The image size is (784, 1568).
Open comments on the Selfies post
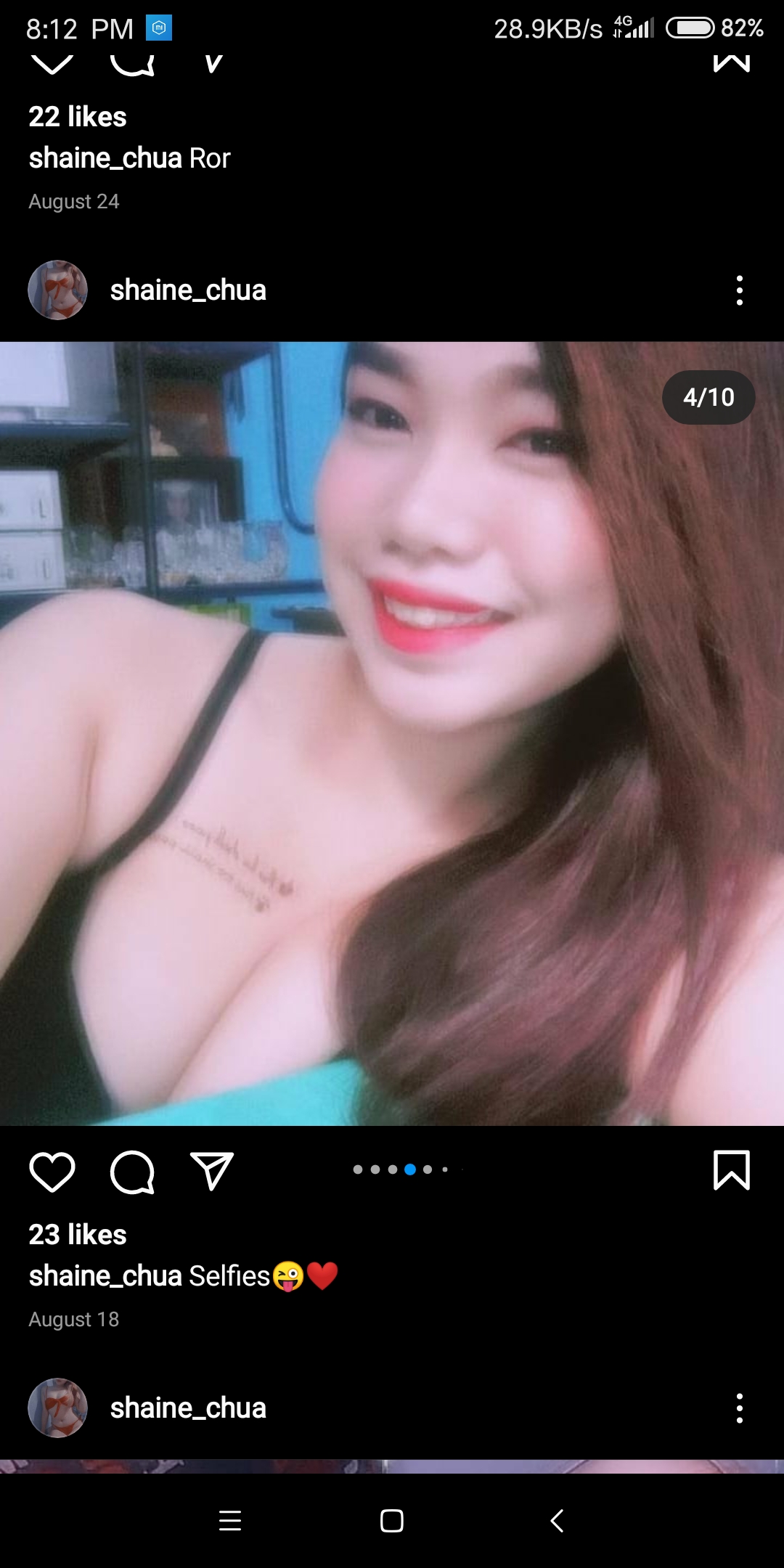tap(132, 1172)
